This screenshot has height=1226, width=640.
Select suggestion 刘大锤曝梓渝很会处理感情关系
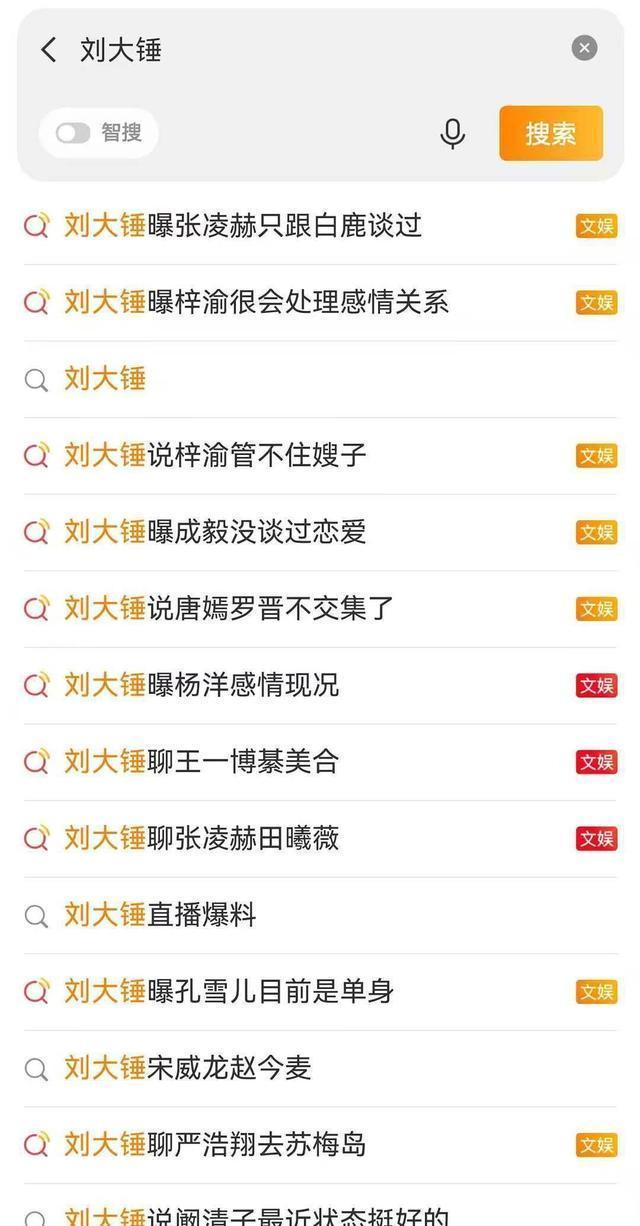(257, 302)
